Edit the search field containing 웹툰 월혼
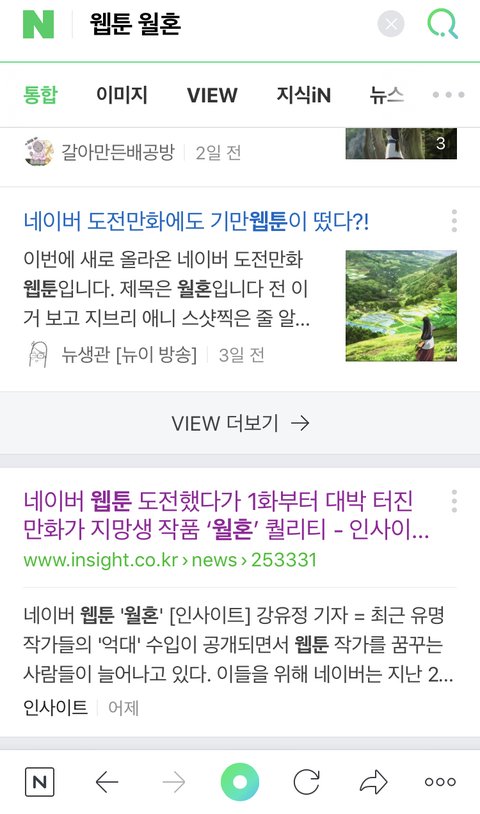Viewport: 480px width, 814px height. tap(223, 24)
